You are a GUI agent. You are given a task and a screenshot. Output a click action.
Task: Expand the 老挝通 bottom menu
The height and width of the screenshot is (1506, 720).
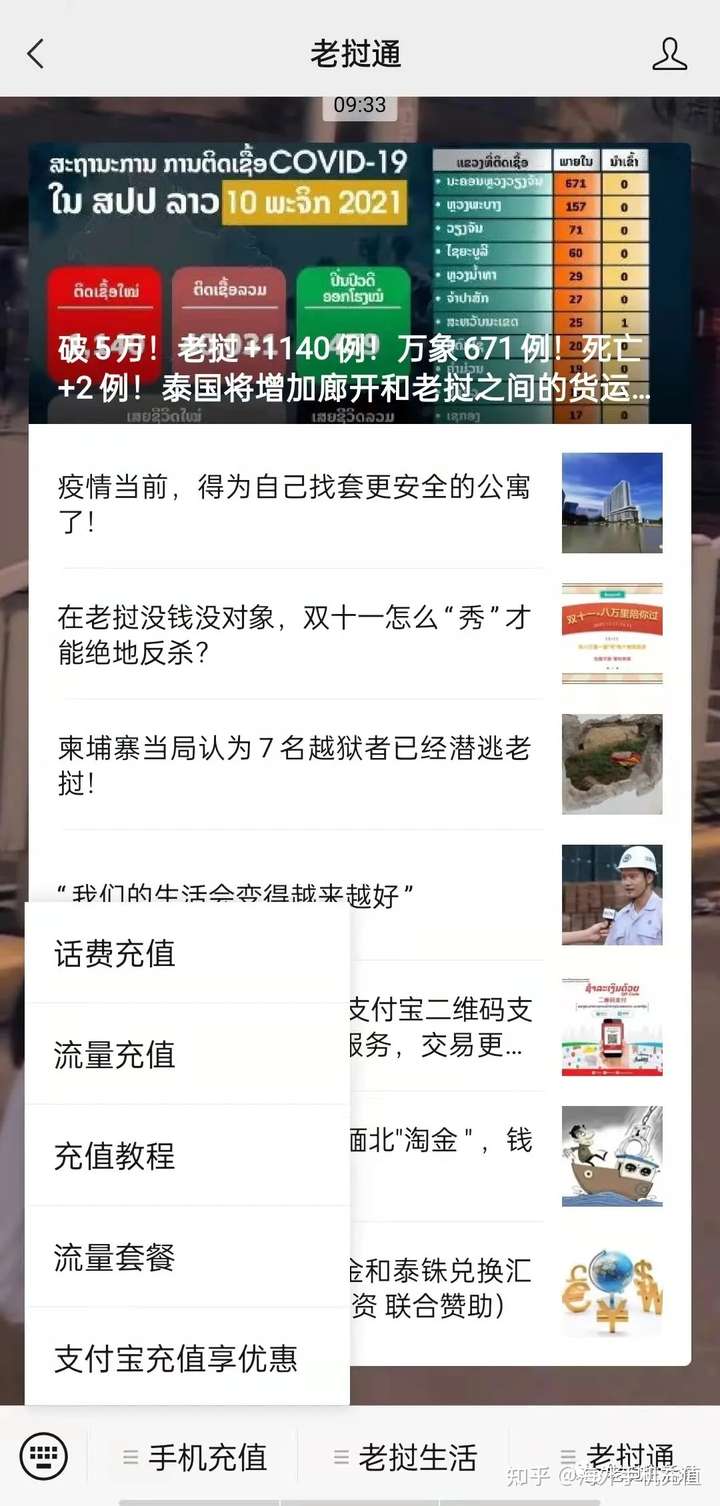pyautogui.click(x=630, y=1459)
